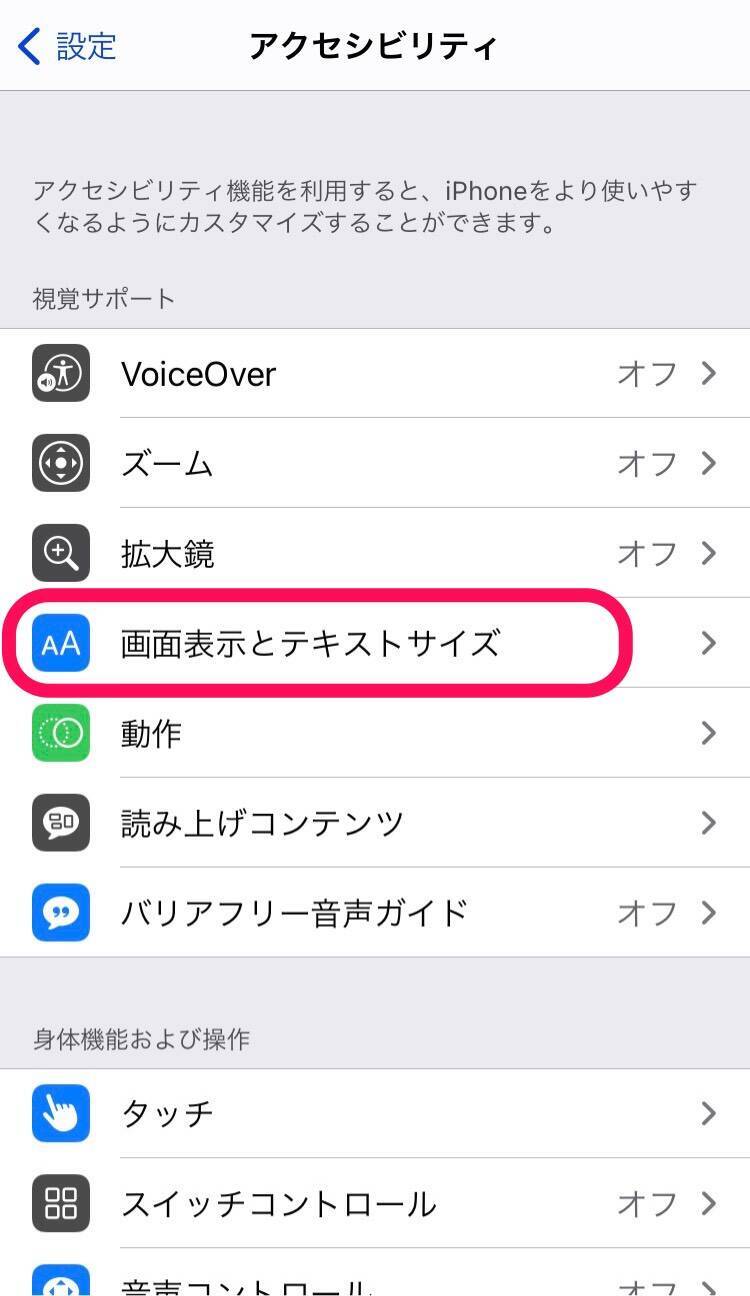750x1296 pixels.
Task: Open the タッチ row
Action: point(375,1113)
